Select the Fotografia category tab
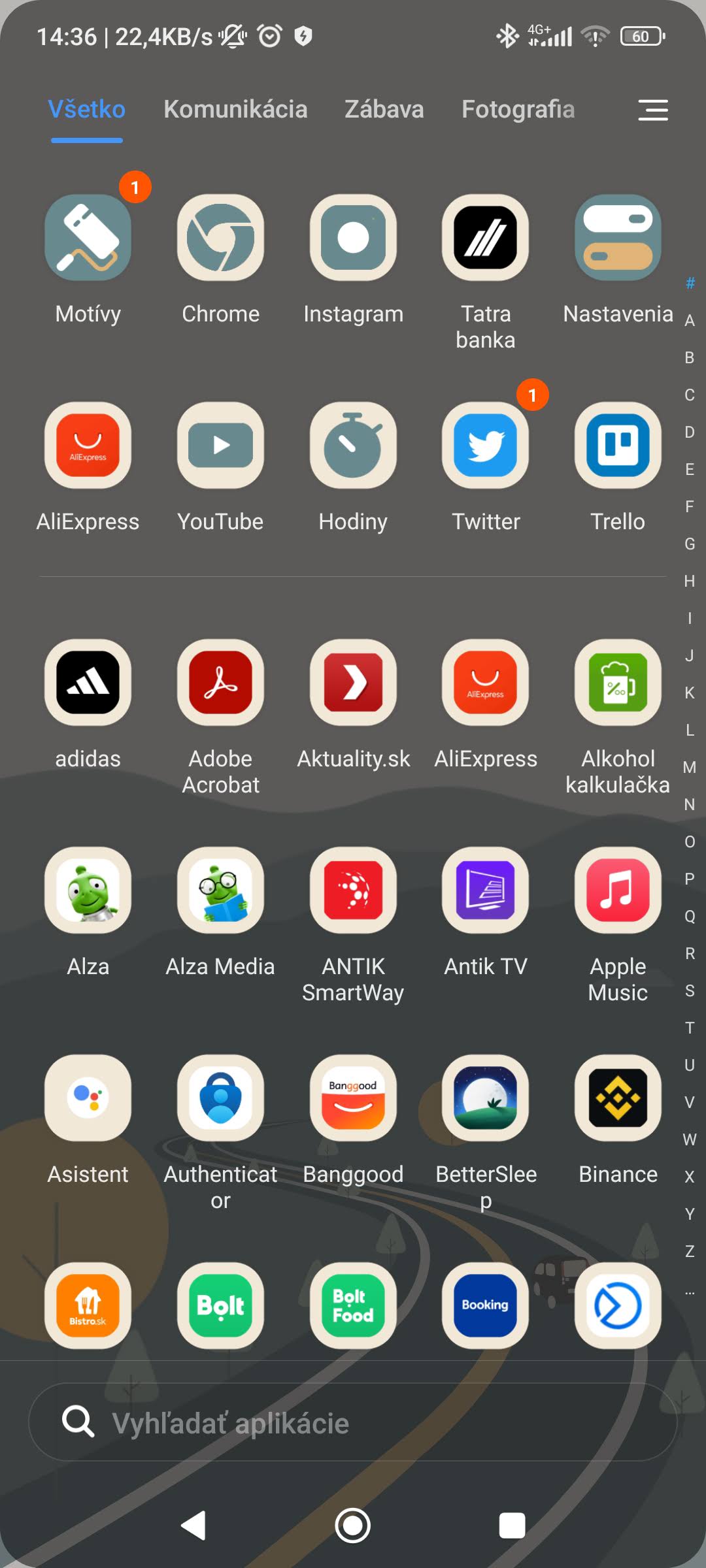The image size is (706, 1568). pyautogui.click(x=518, y=109)
